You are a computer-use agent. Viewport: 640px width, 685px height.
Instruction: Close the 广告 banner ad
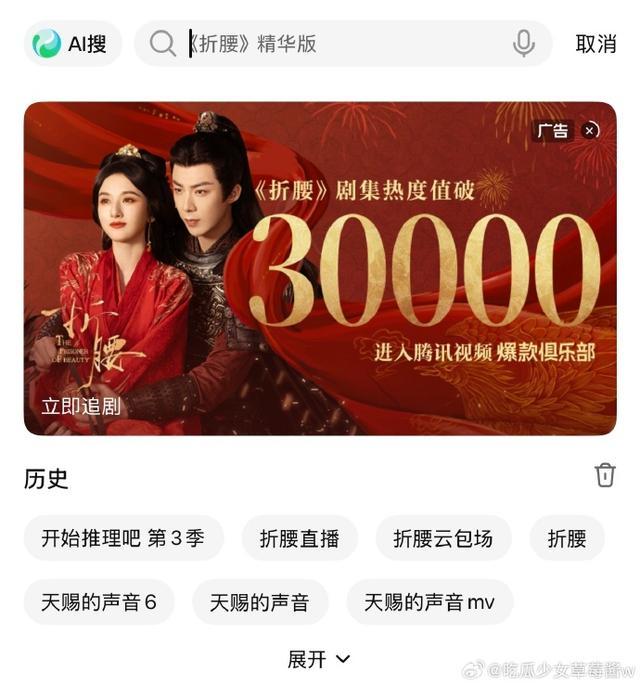pos(590,130)
